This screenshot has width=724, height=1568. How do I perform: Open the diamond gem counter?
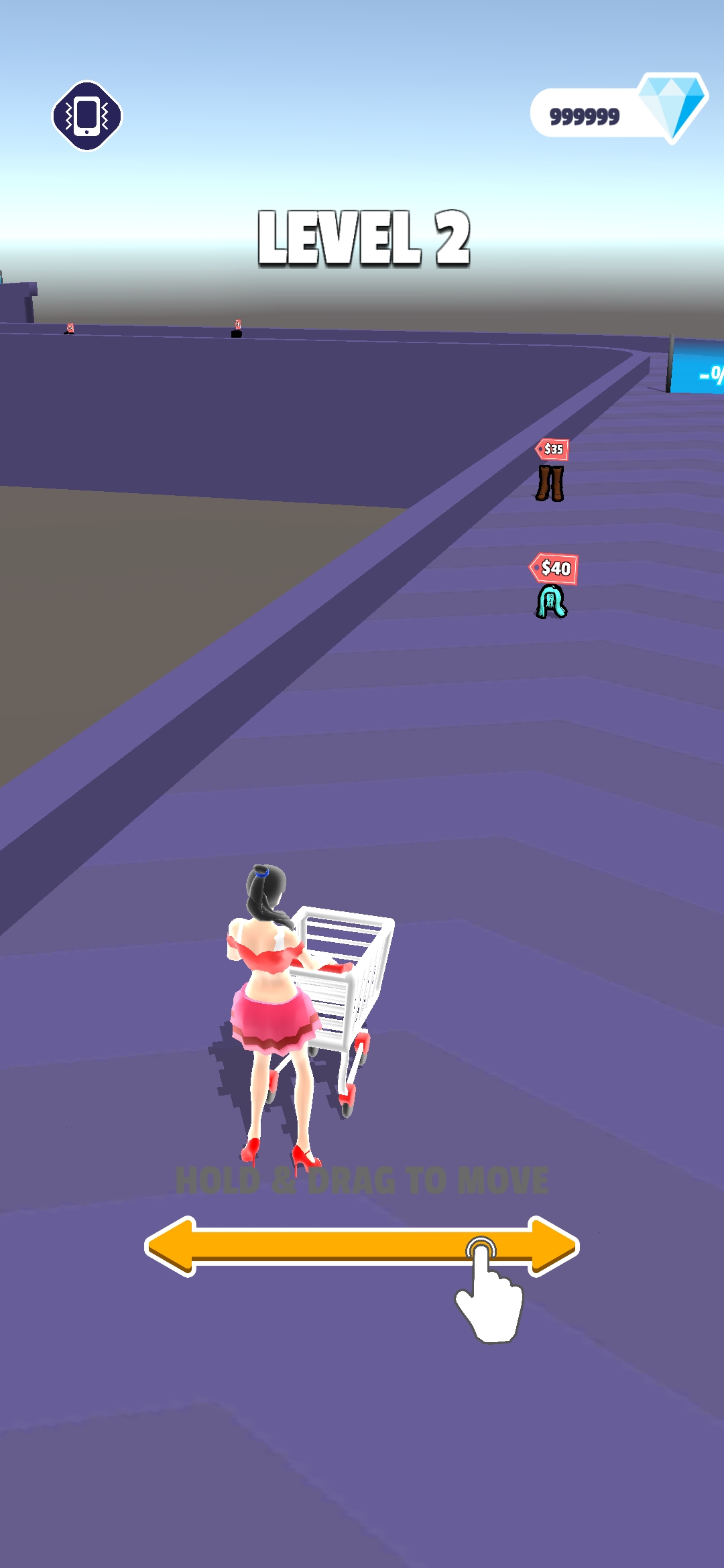tap(617, 113)
